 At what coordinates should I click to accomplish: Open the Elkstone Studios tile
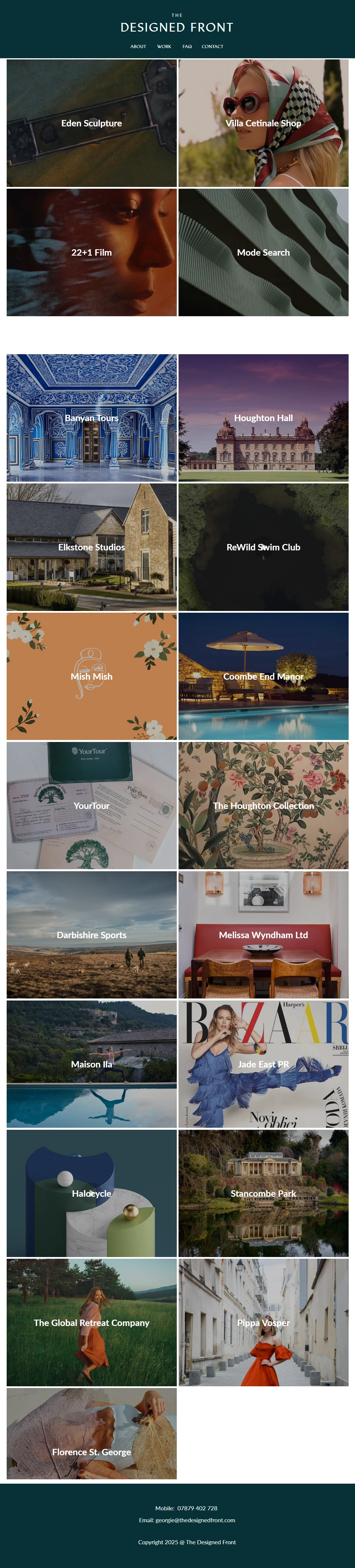[91, 547]
